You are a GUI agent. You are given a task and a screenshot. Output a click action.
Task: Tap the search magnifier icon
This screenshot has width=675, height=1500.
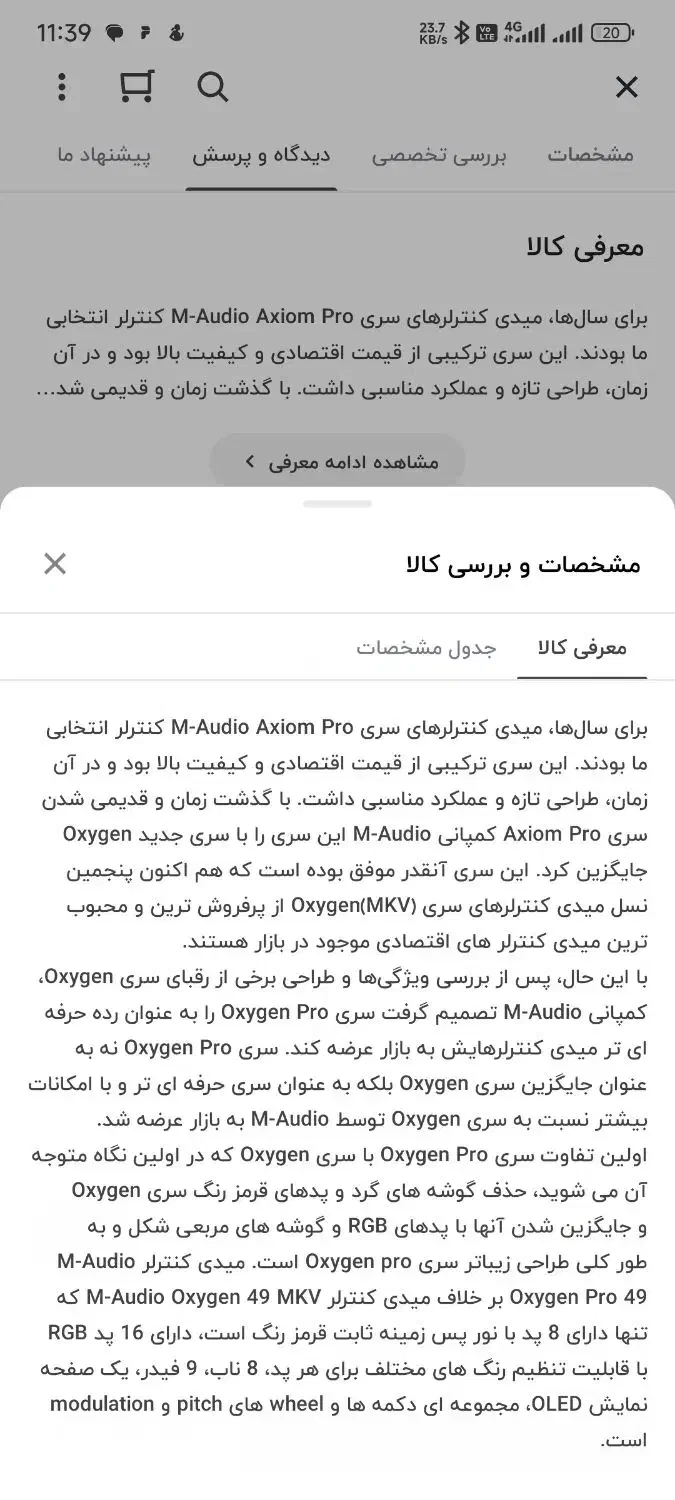pyautogui.click(x=212, y=87)
